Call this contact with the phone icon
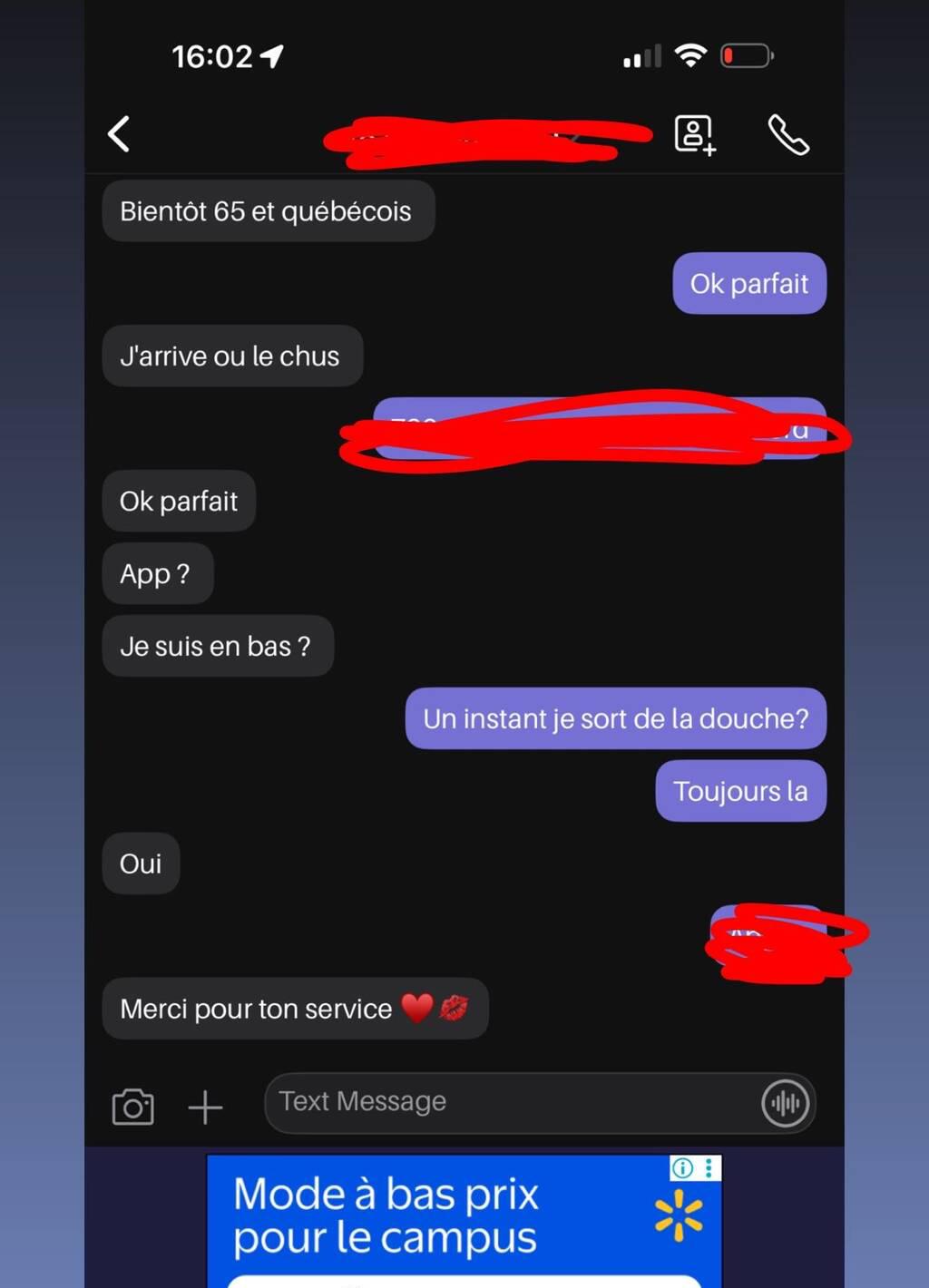The height and width of the screenshot is (1288, 929). point(788,135)
